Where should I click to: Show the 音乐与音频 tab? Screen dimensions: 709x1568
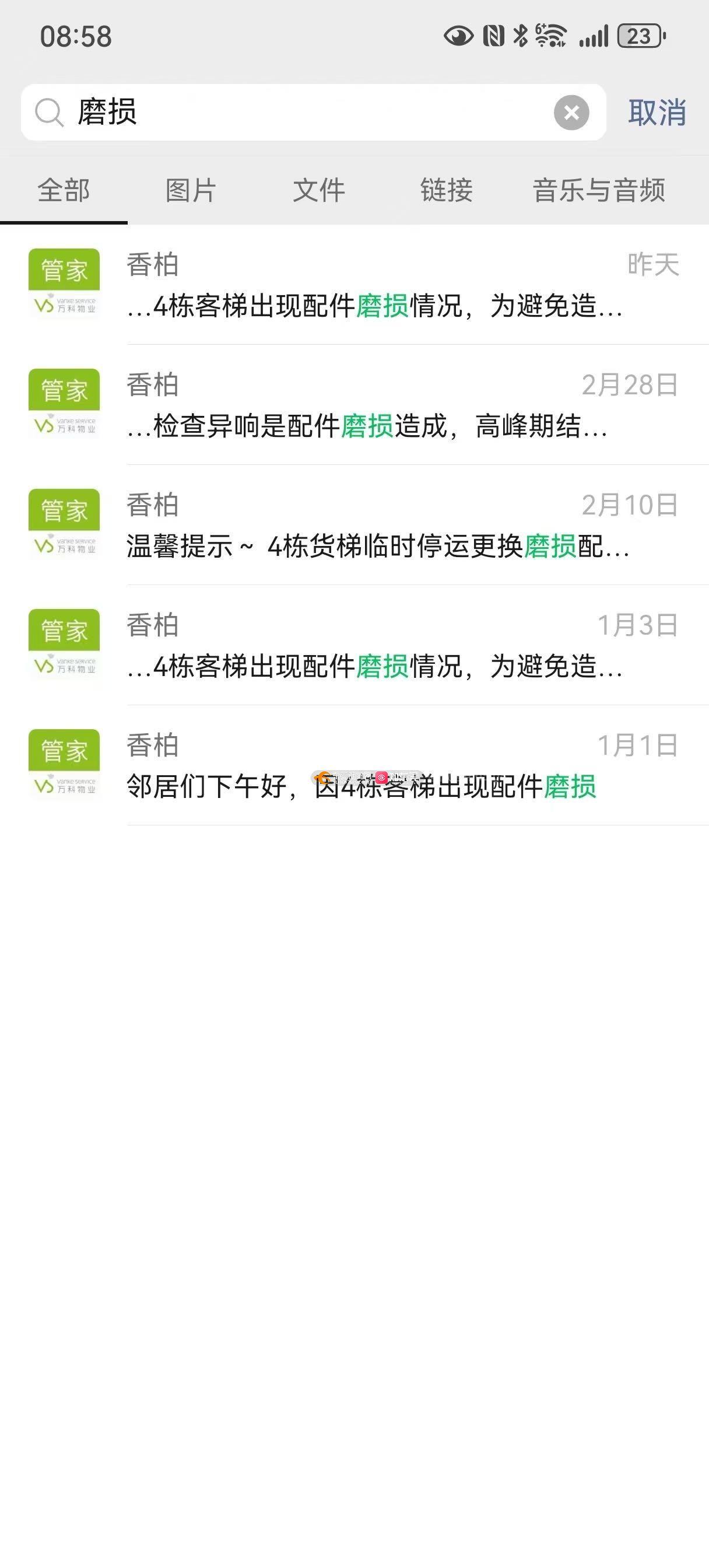click(599, 191)
